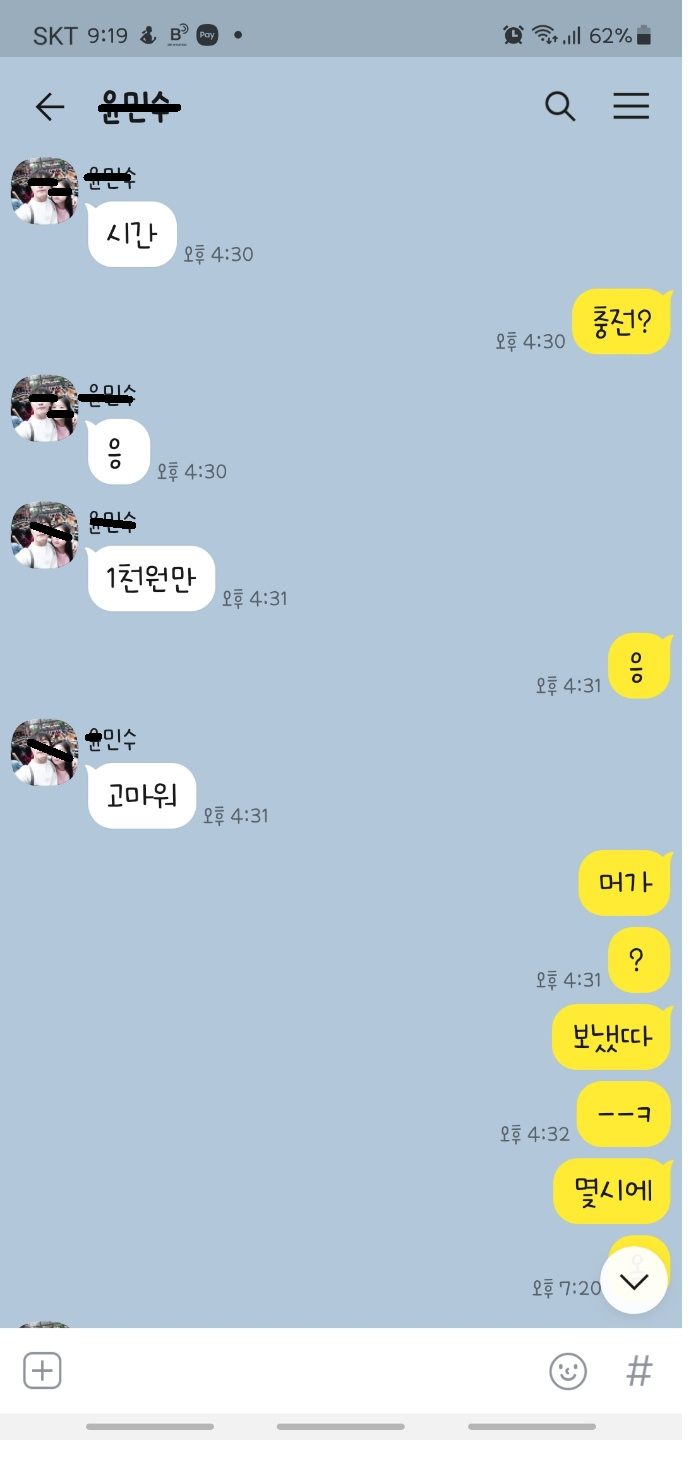Viewport: 692px width, 1460px height.
Task: Open sender's profile picture beside 시간 message
Action: pos(44,191)
